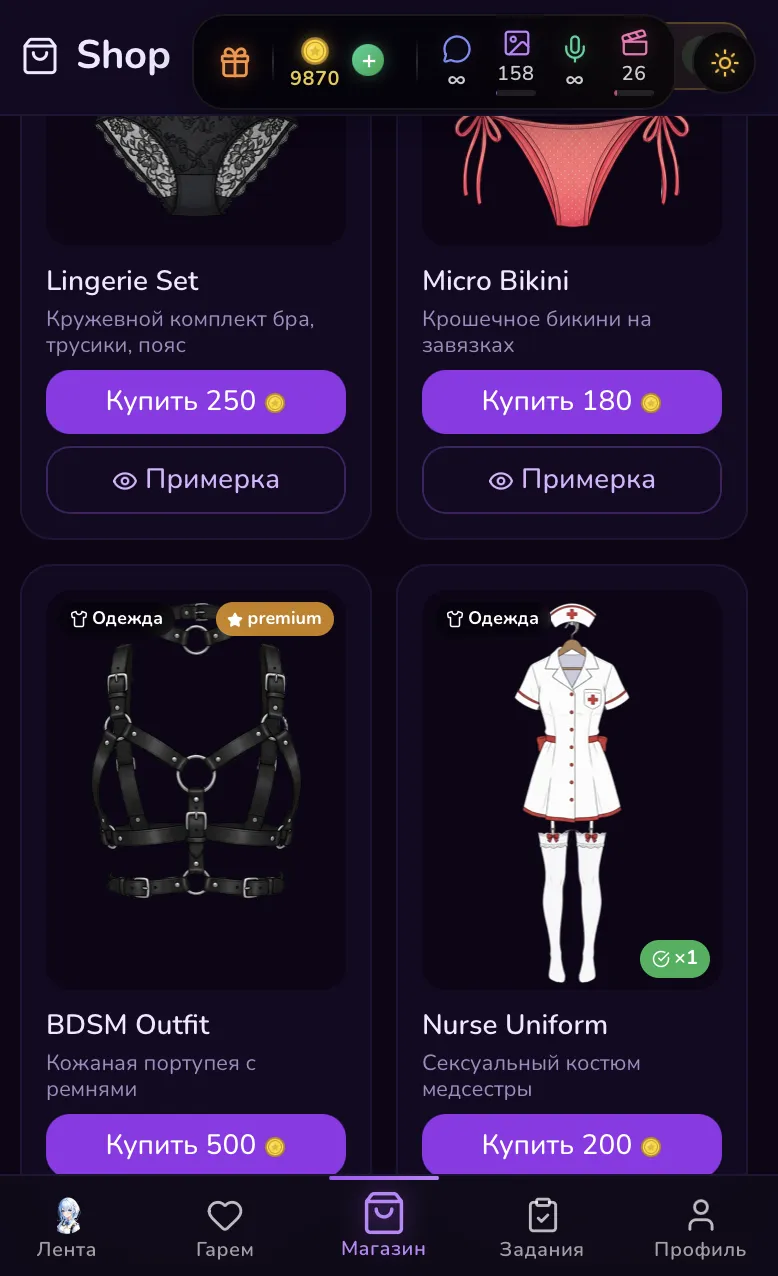
Task: Open Примерка preview for the Lingerie Set
Action: point(195,480)
